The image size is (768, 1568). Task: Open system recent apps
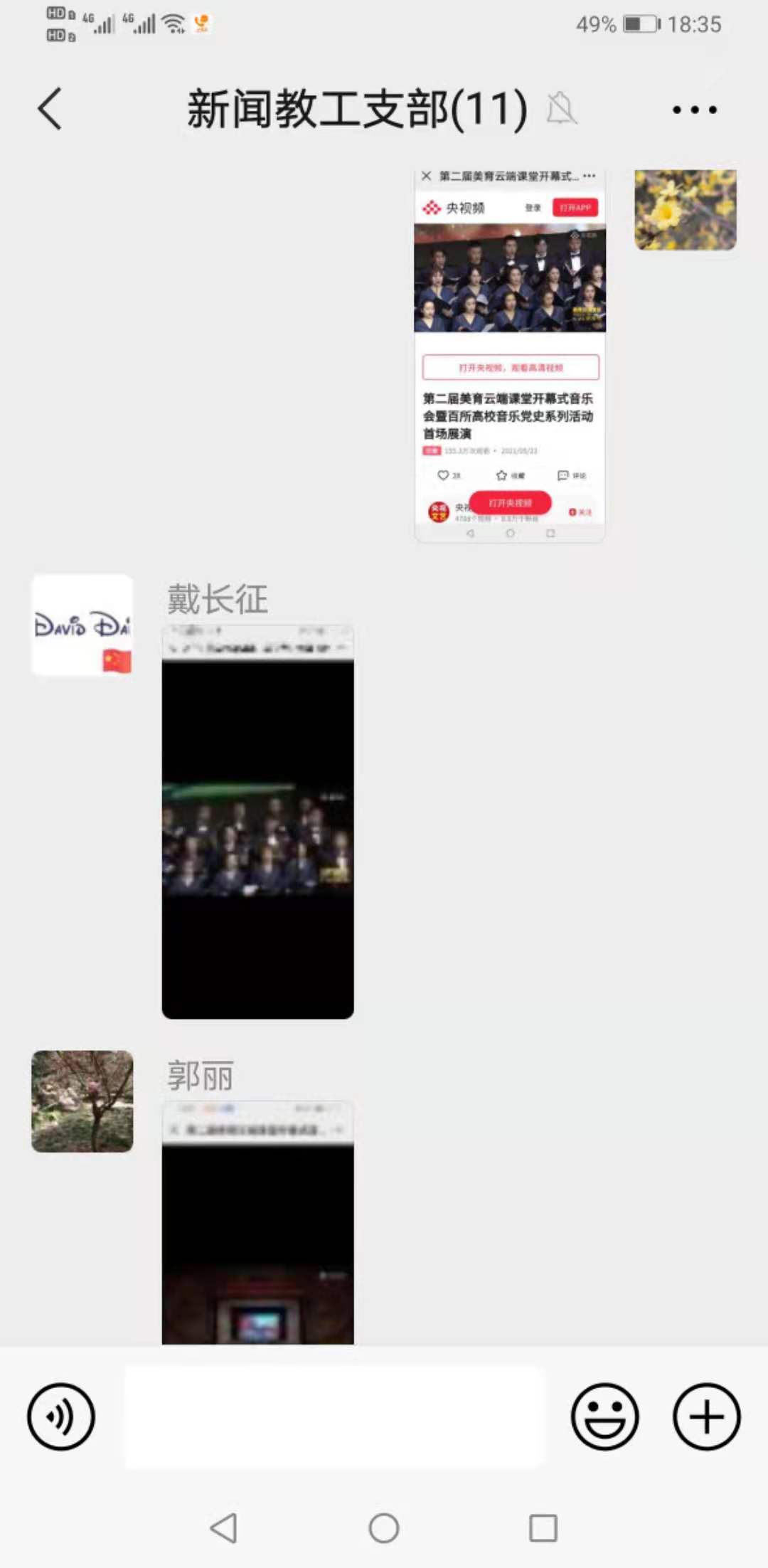tap(543, 1527)
